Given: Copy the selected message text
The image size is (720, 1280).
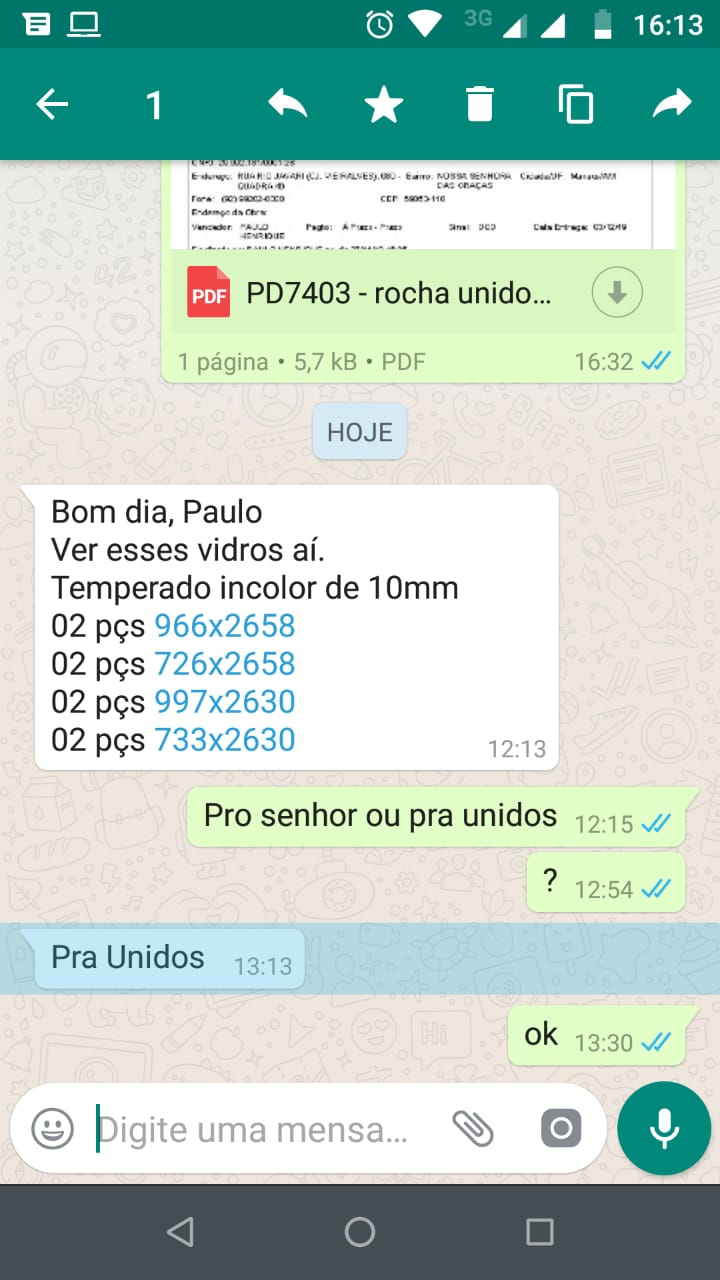Looking at the screenshot, I should pos(576,104).
